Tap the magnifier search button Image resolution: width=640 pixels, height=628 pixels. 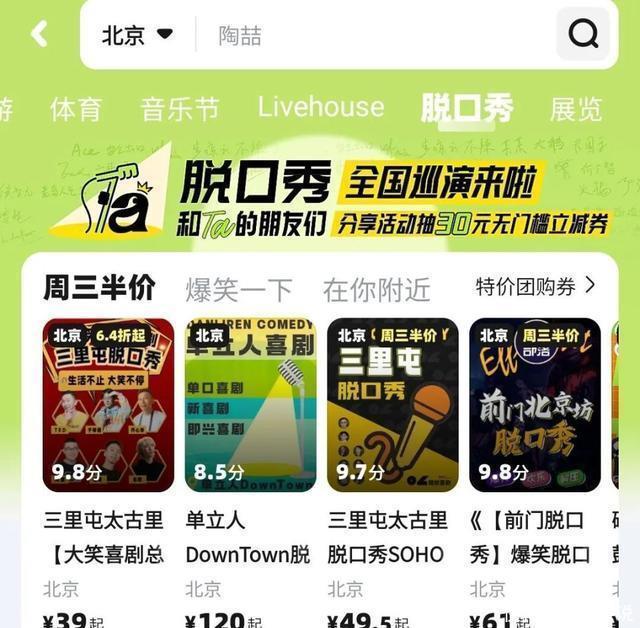point(583,35)
